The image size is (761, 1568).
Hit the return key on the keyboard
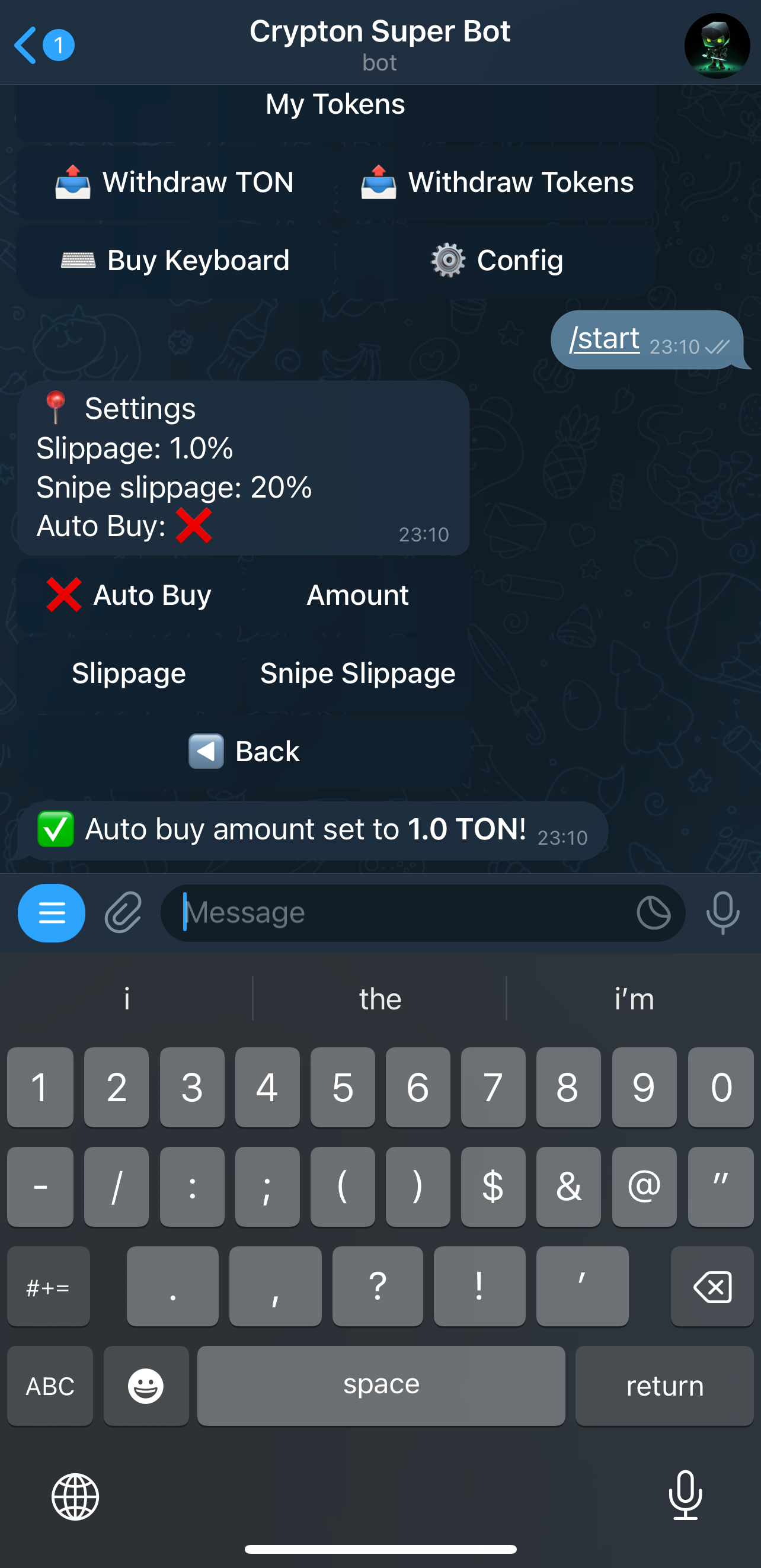[x=664, y=1386]
